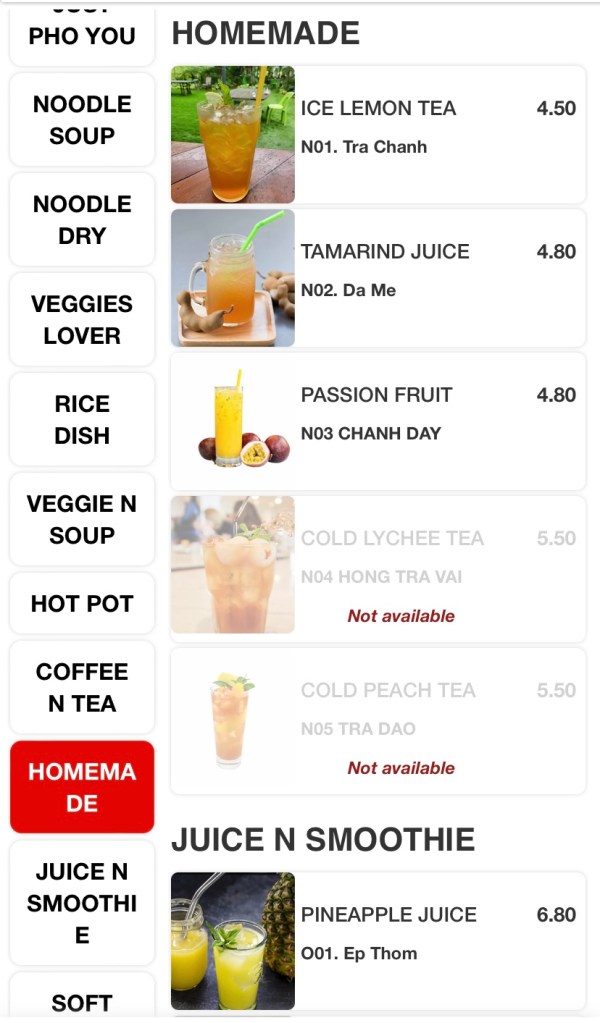
Task: Jump to Juice N Smoothie category
Action: pos(82,903)
